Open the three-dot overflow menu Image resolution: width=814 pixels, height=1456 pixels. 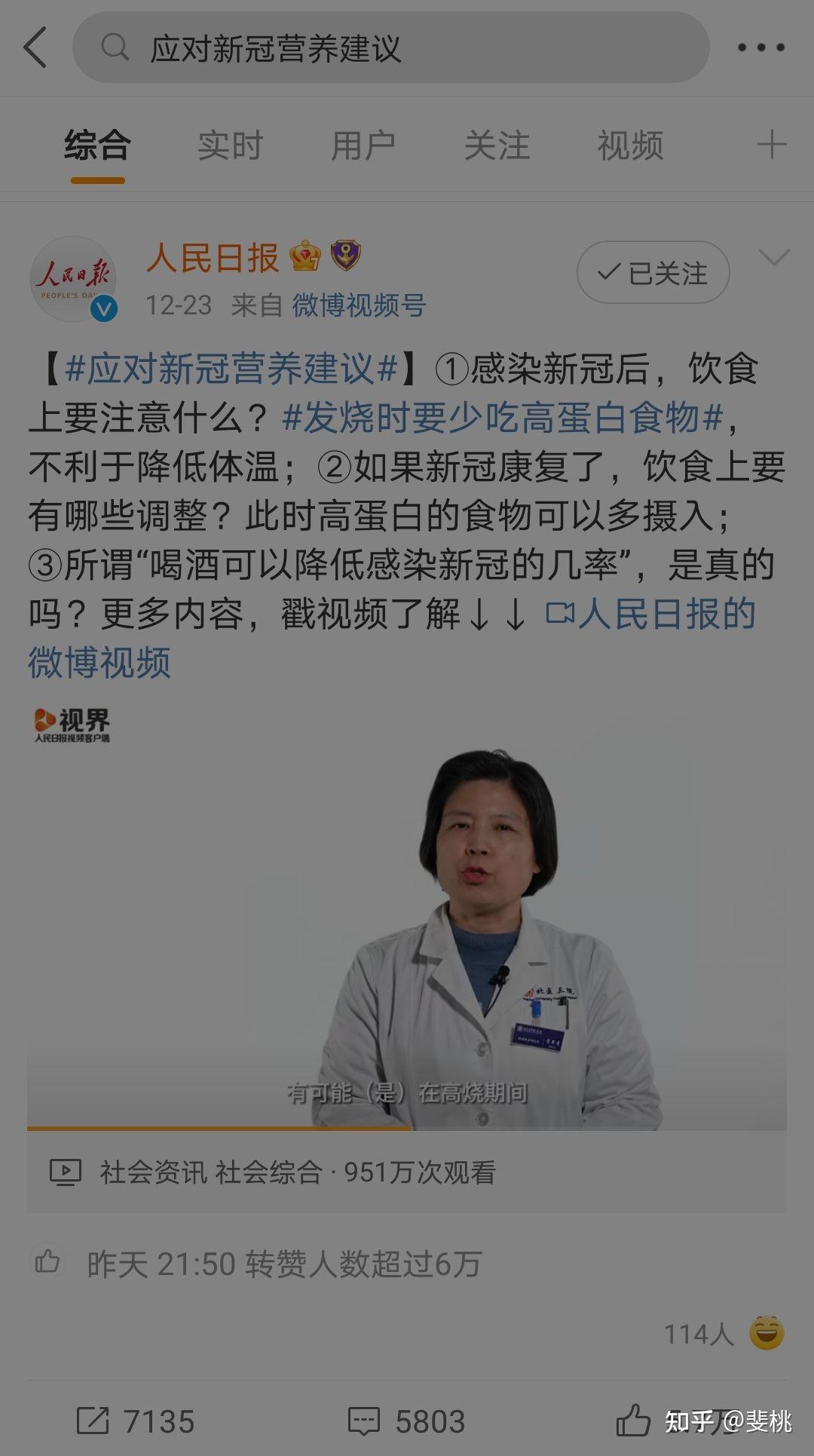[760, 48]
